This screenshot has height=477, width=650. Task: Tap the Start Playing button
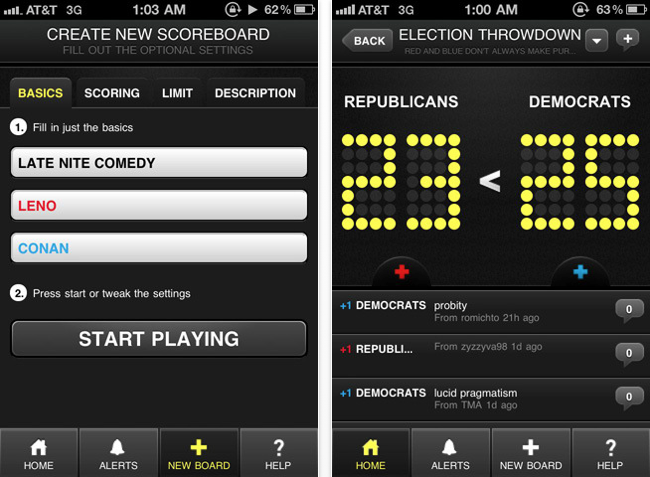(158, 338)
